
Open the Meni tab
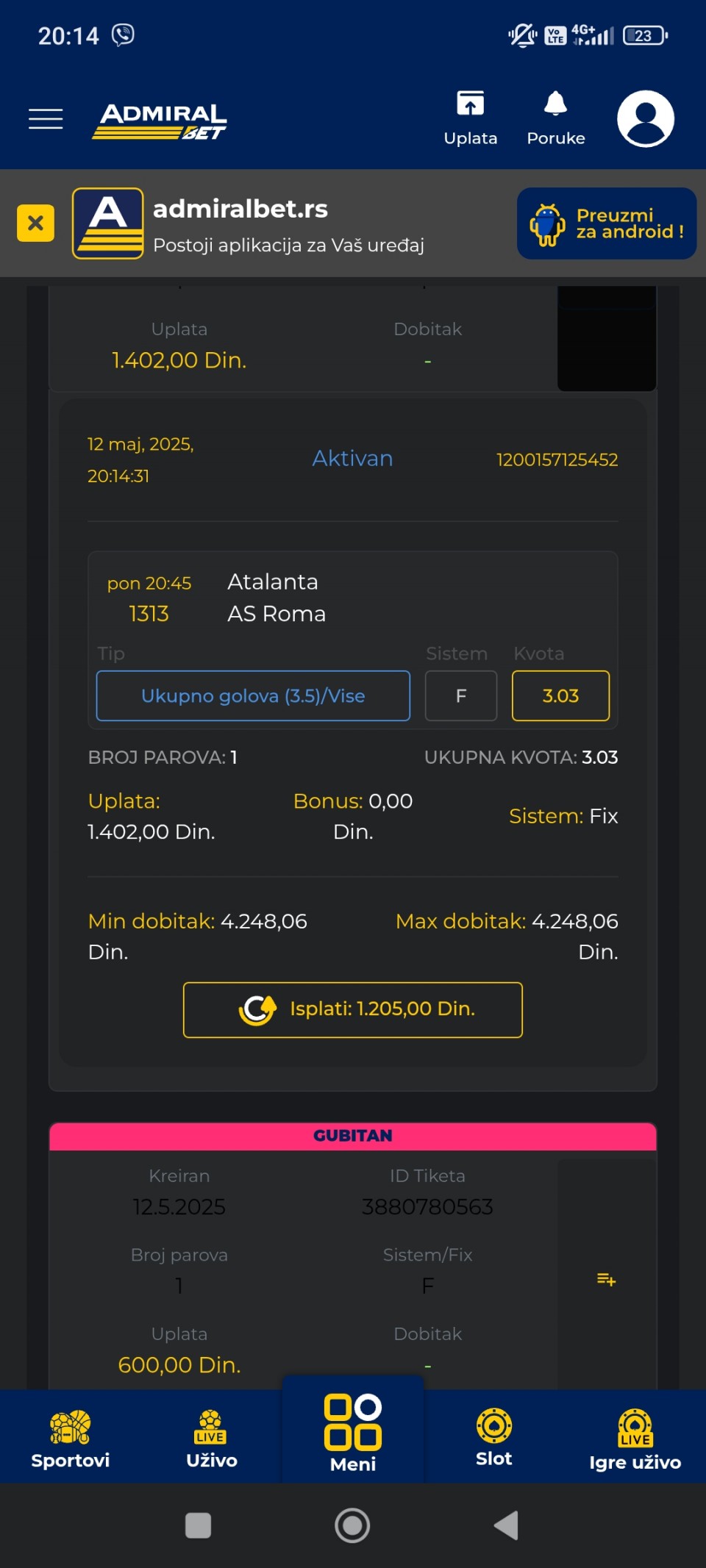353,1432
